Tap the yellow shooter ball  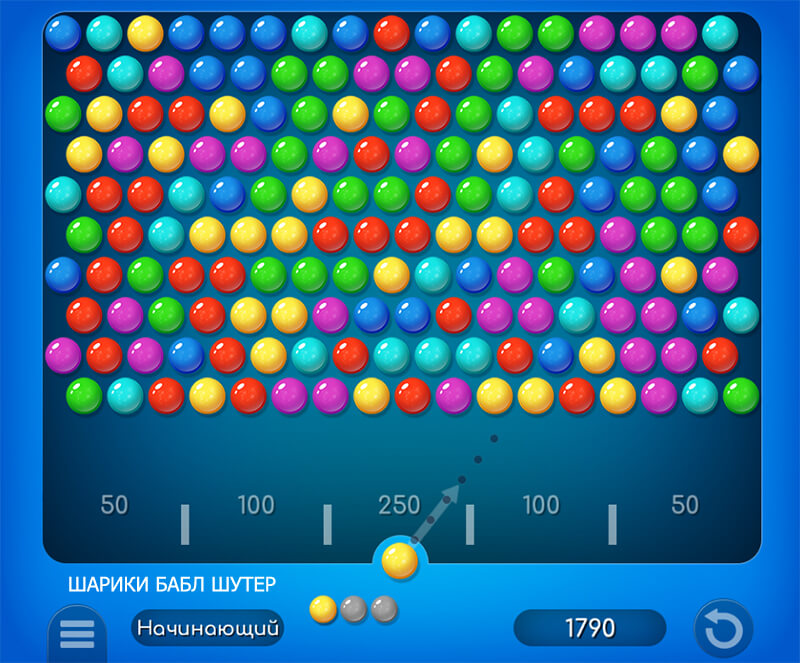click(x=400, y=561)
